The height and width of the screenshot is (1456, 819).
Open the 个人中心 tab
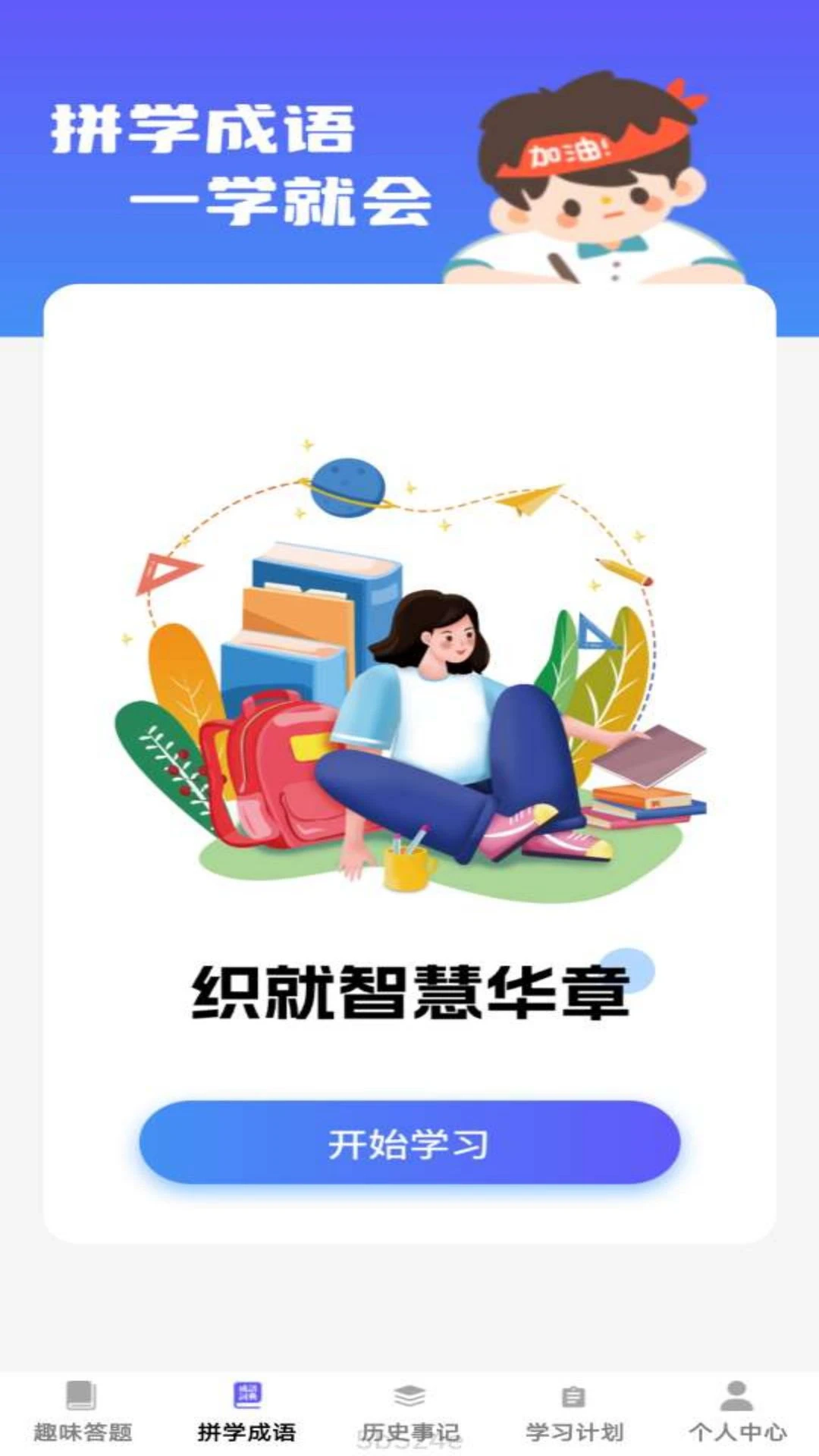[737, 1412]
